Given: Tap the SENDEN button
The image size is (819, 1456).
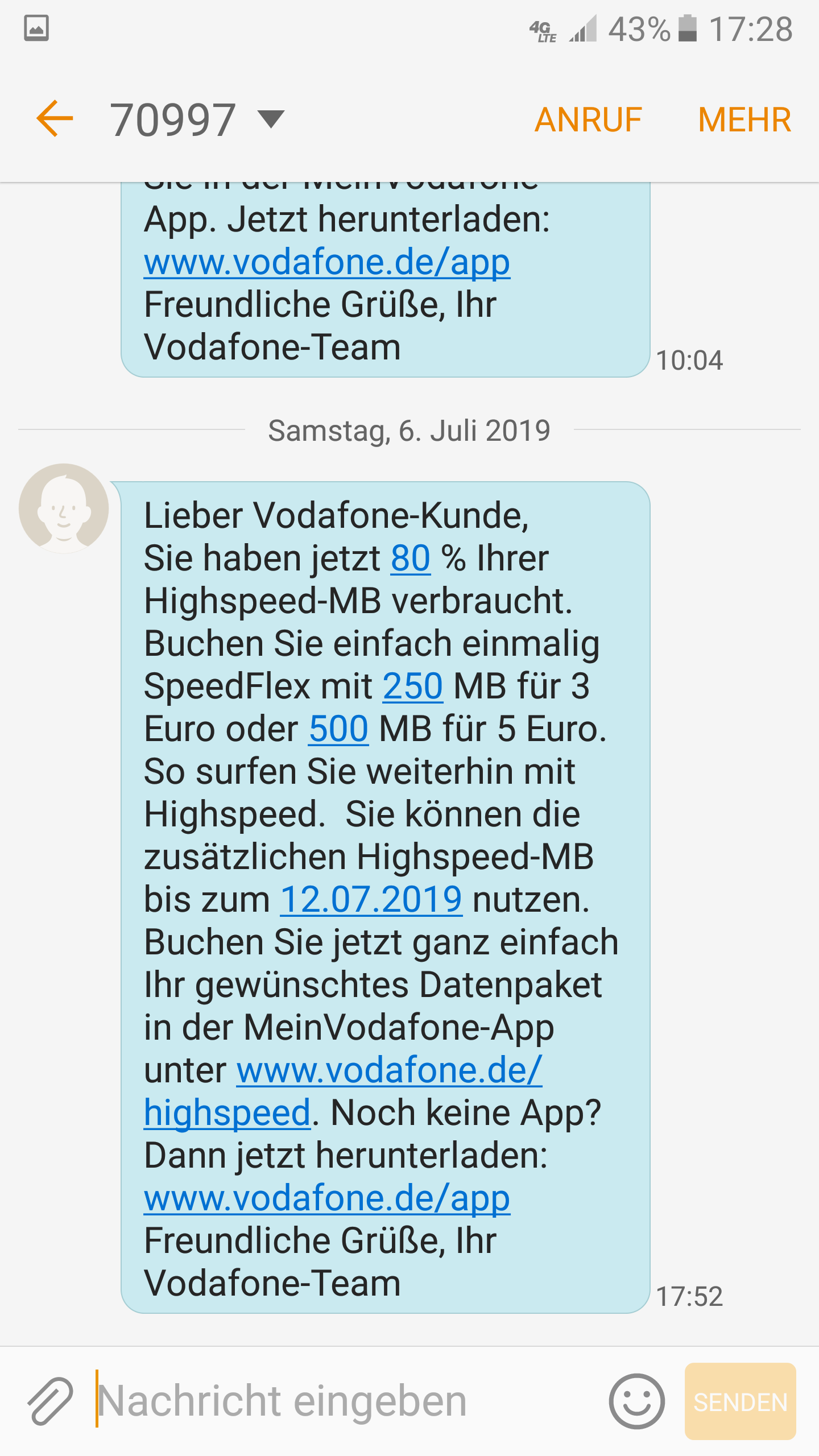Looking at the screenshot, I should 741,1401.
